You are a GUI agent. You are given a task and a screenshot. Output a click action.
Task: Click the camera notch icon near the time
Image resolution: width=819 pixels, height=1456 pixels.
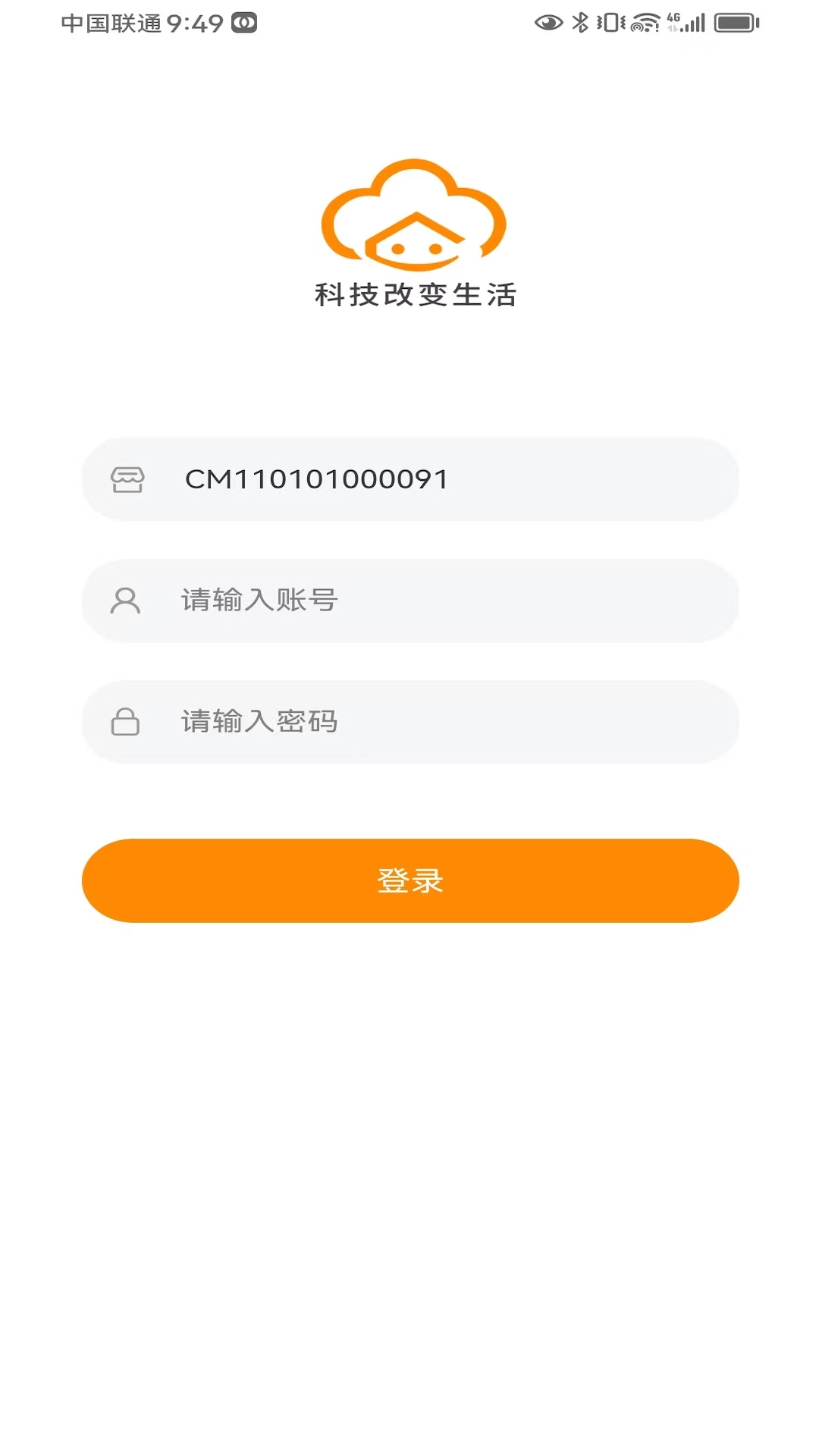(x=245, y=23)
